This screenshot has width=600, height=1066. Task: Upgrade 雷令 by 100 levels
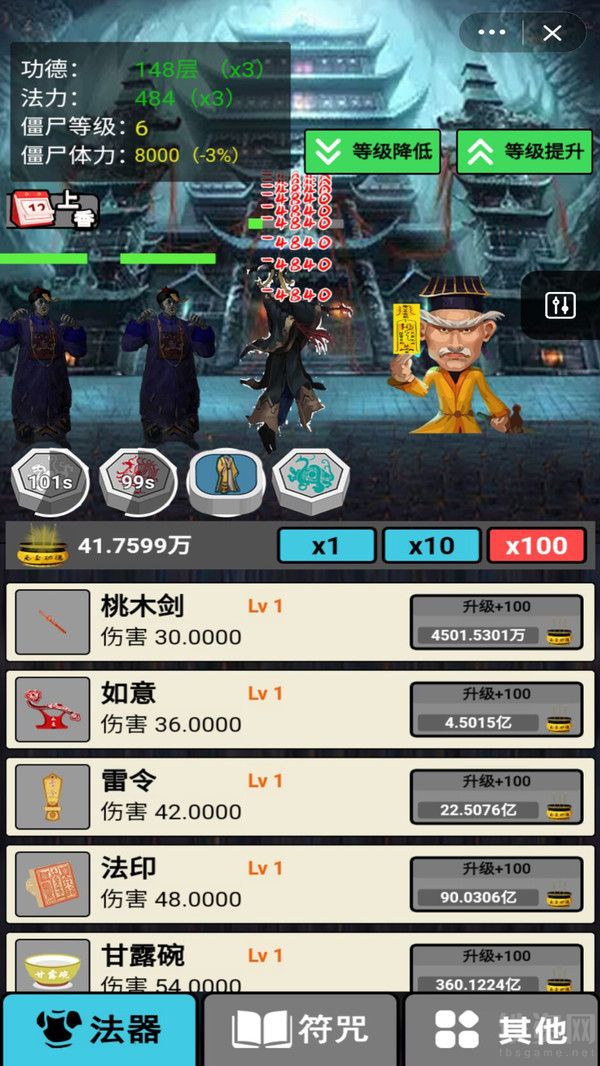(496, 796)
